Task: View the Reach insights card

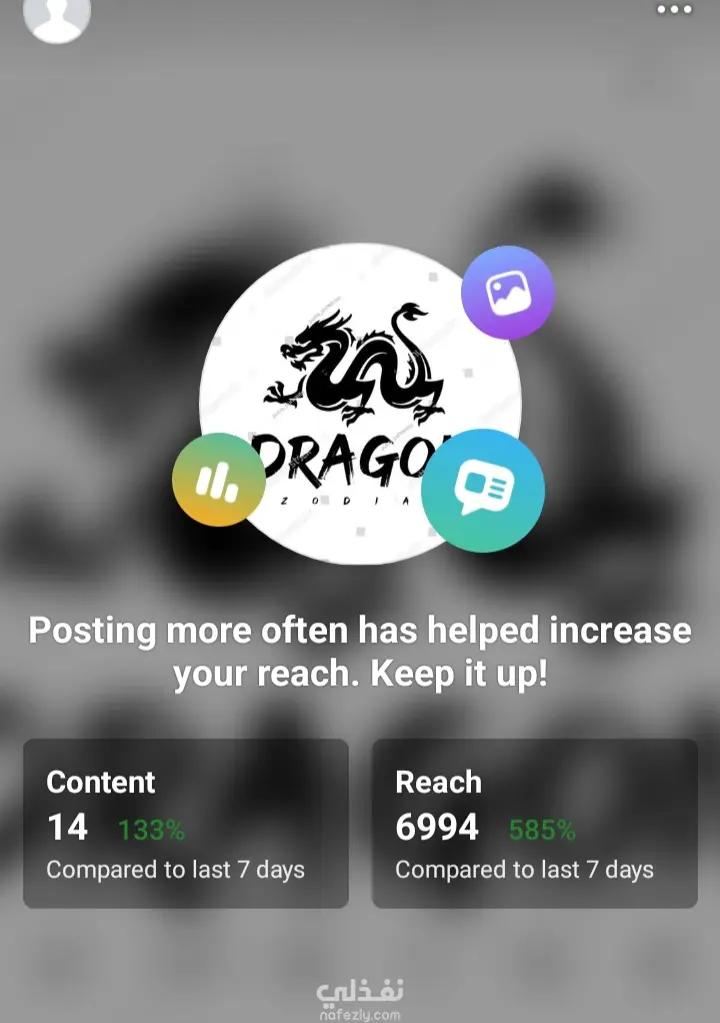Action: [534, 823]
